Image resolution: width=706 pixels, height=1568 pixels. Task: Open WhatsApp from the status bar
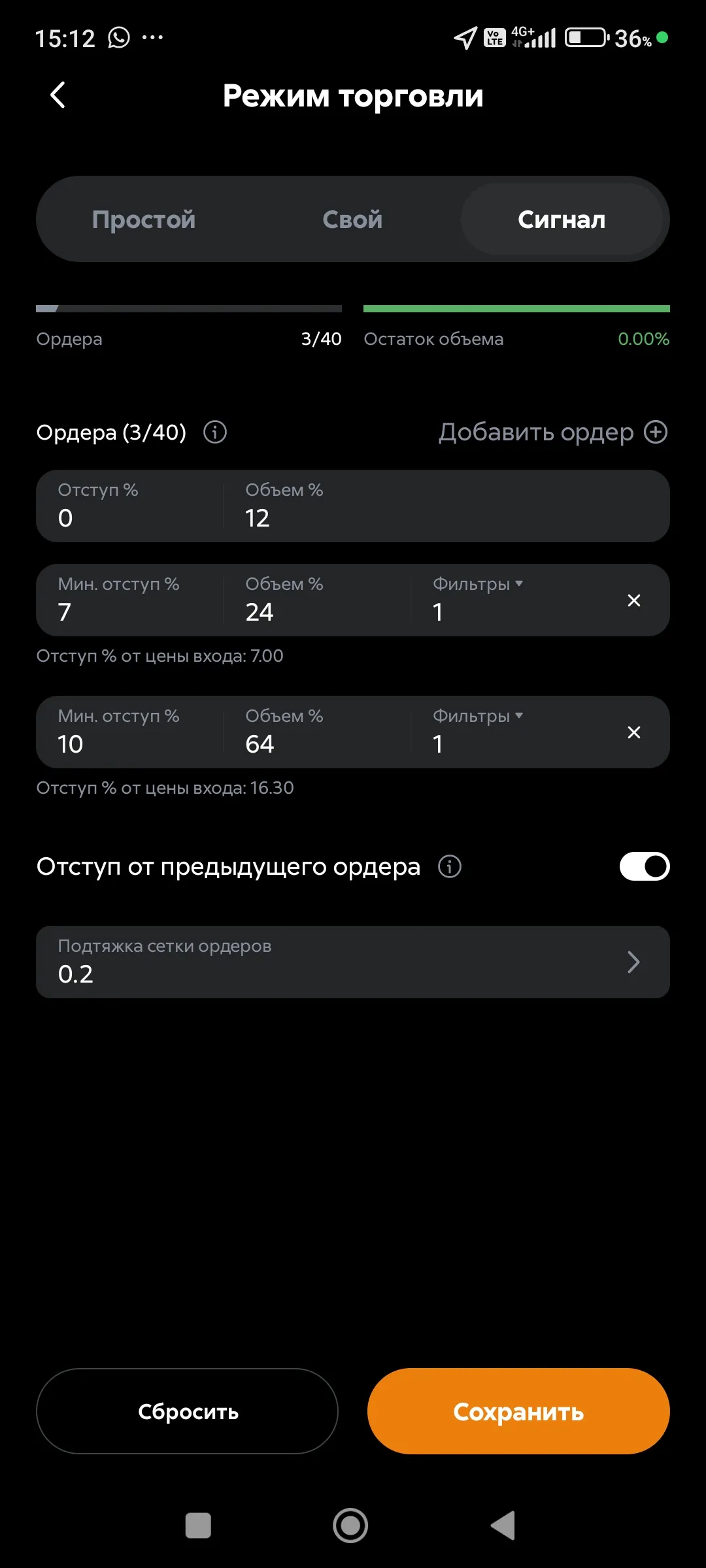pos(118,37)
